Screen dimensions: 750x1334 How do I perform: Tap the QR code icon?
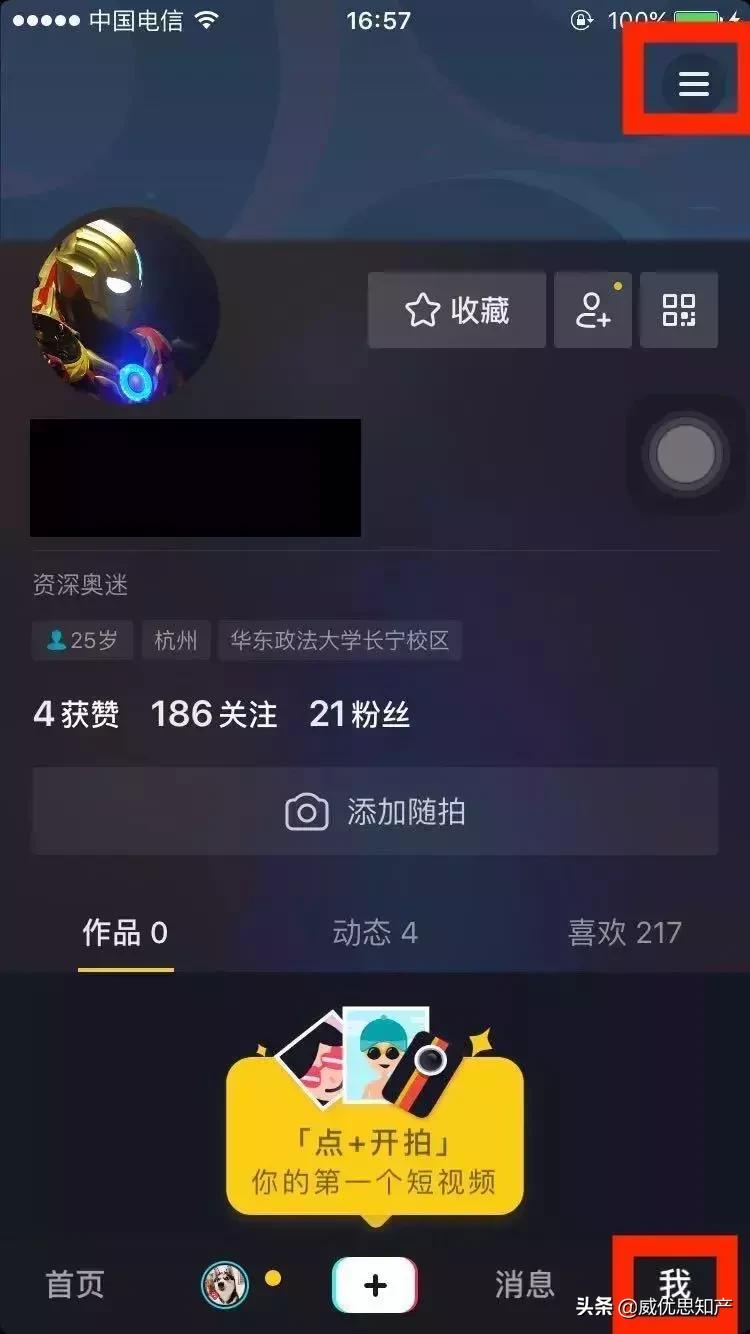click(x=679, y=310)
